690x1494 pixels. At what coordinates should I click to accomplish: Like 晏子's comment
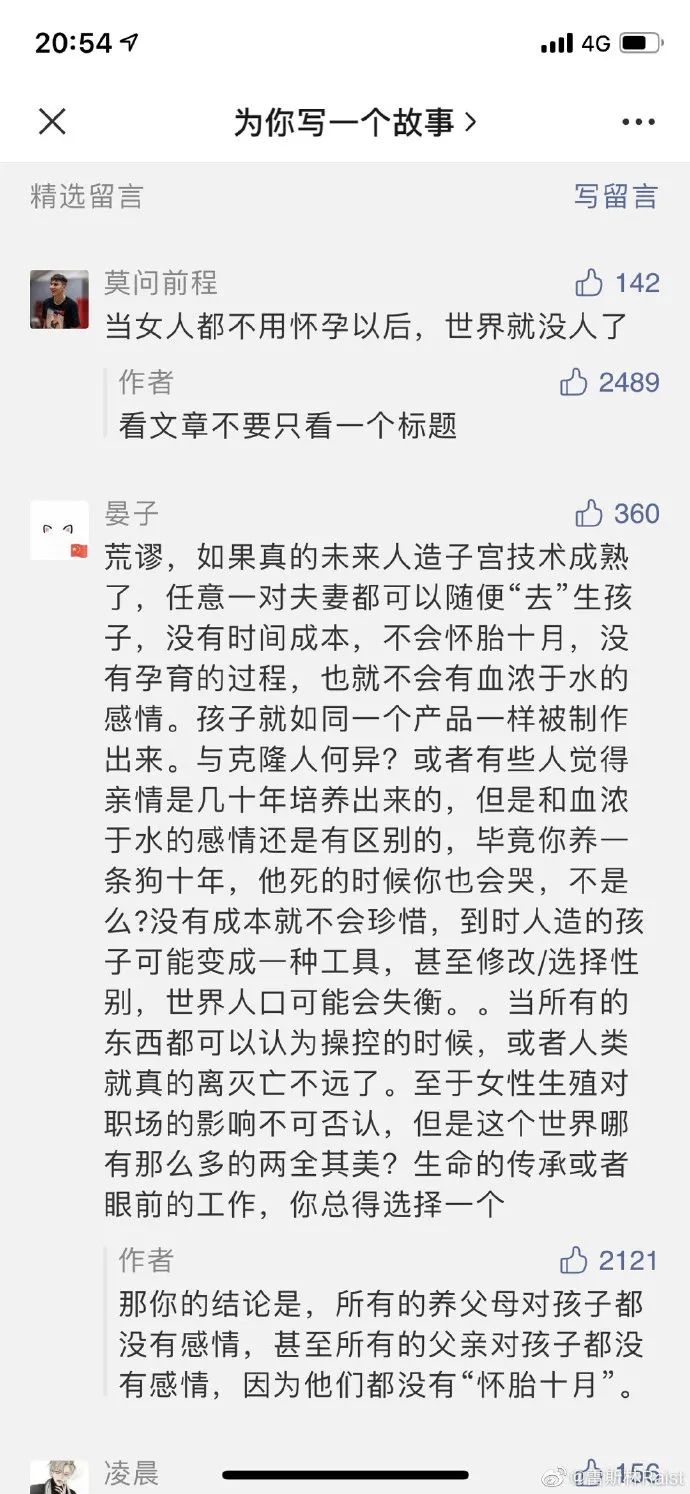tap(589, 514)
